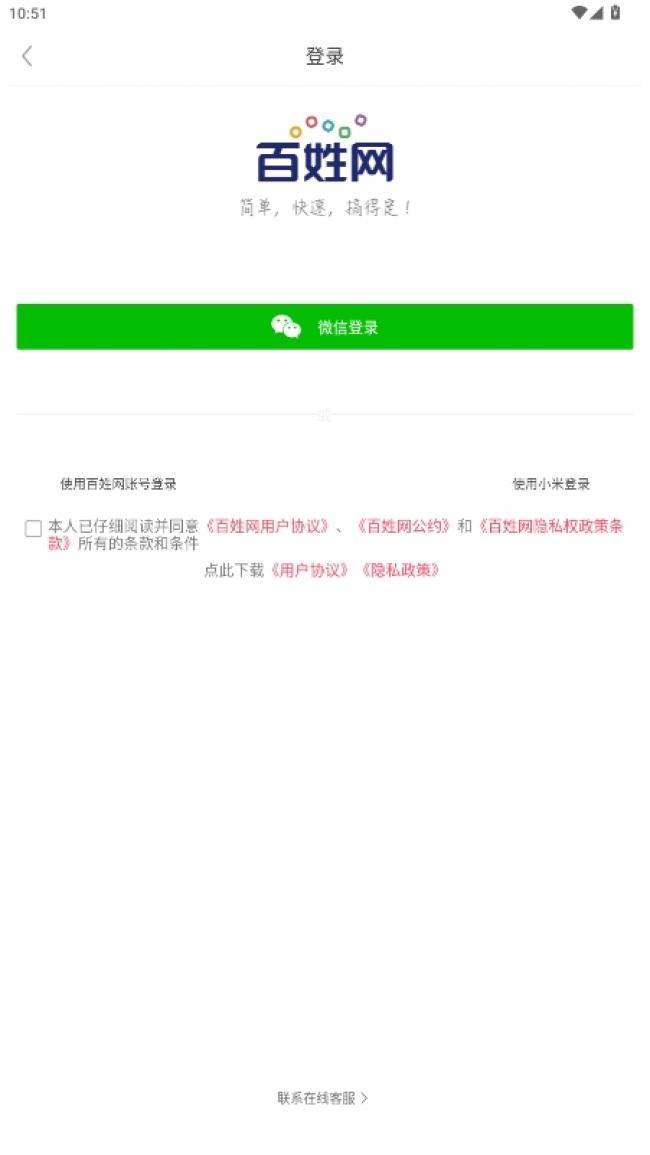Open 《百姓网用户协议》 link
This screenshot has height=1155, width=650.
click(267, 527)
